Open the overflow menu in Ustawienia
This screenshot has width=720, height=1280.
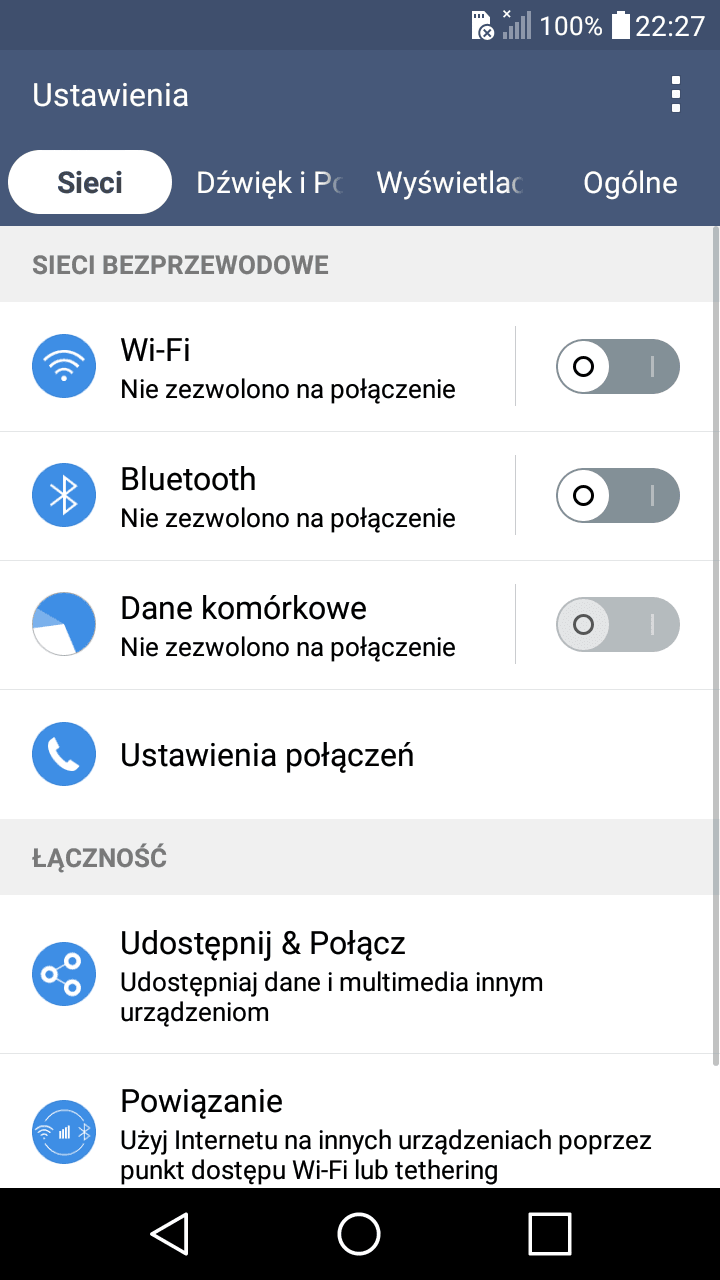pyautogui.click(x=676, y=94)
